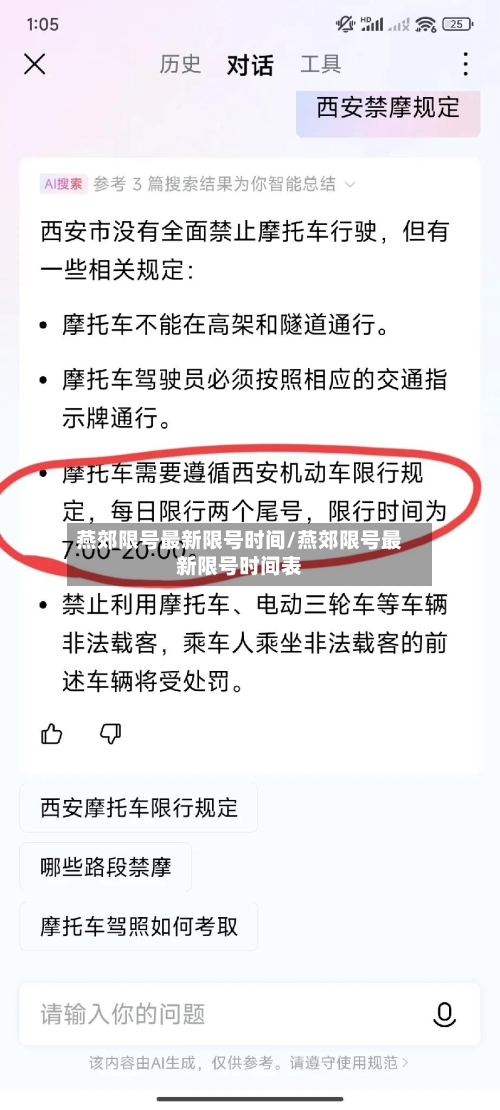Select the 对话 tab
This screenshot has height=1110, width=500.
pos(250,65)
